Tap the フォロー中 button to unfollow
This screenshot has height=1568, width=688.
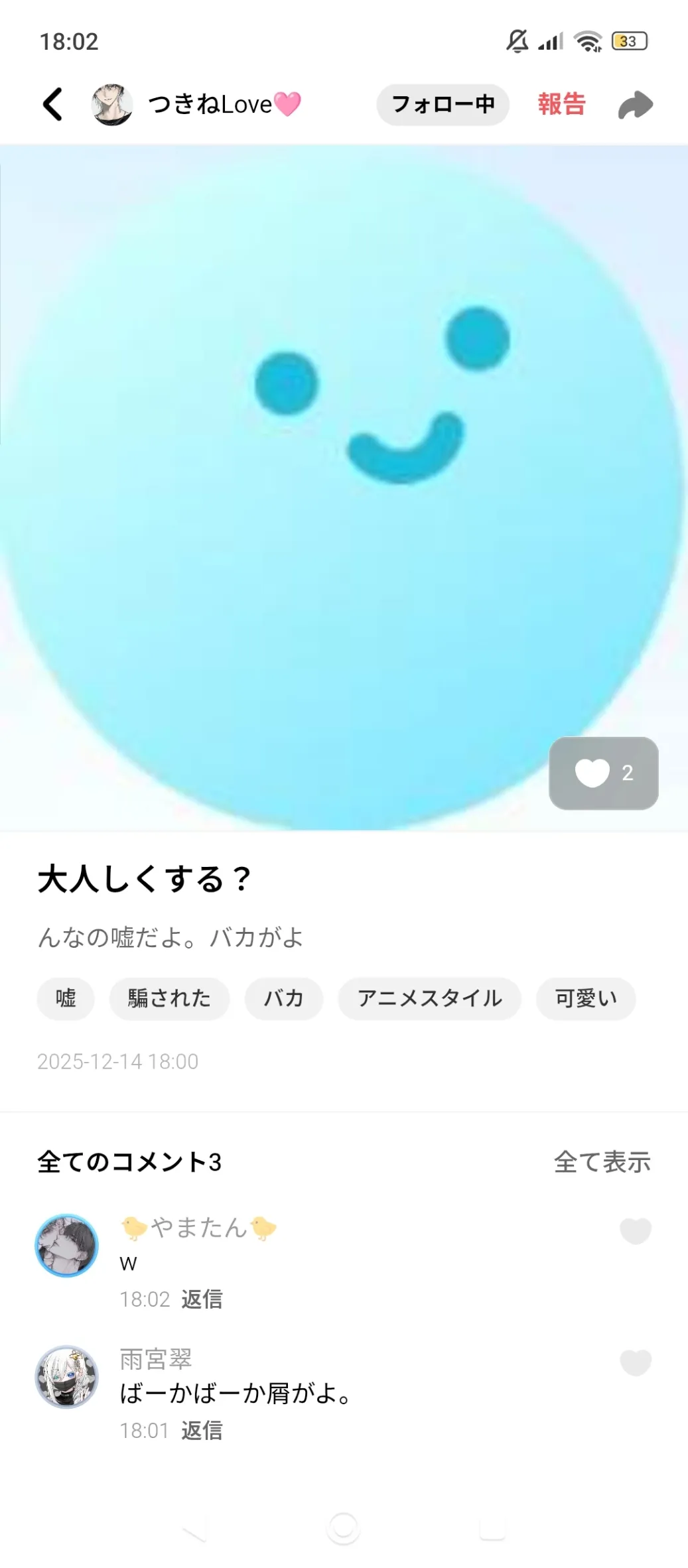click(x=443, y=105)
